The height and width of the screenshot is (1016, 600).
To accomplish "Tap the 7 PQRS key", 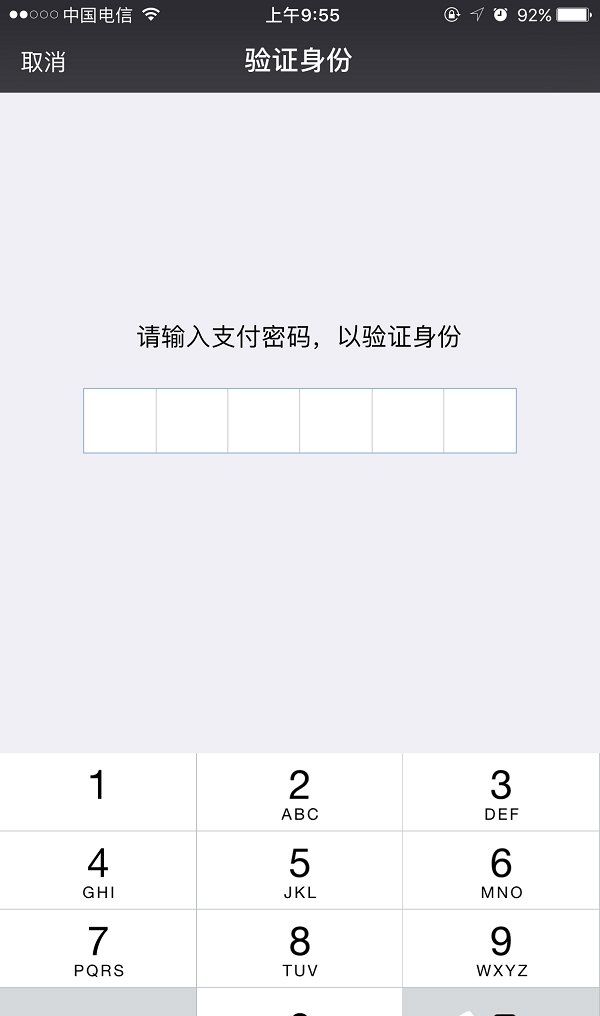I will click(98, 948).
